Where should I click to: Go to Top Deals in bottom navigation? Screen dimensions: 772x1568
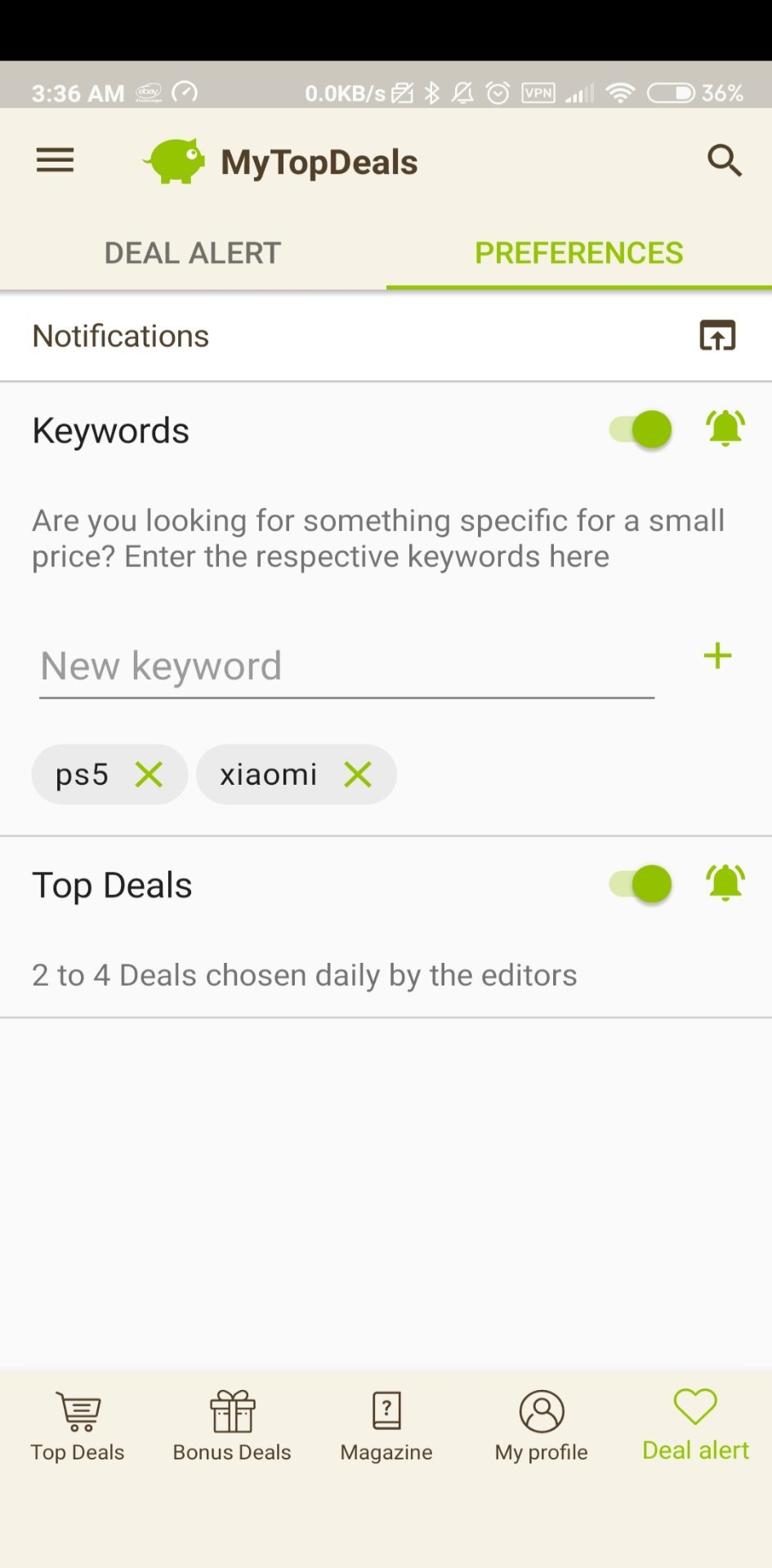78,1426
